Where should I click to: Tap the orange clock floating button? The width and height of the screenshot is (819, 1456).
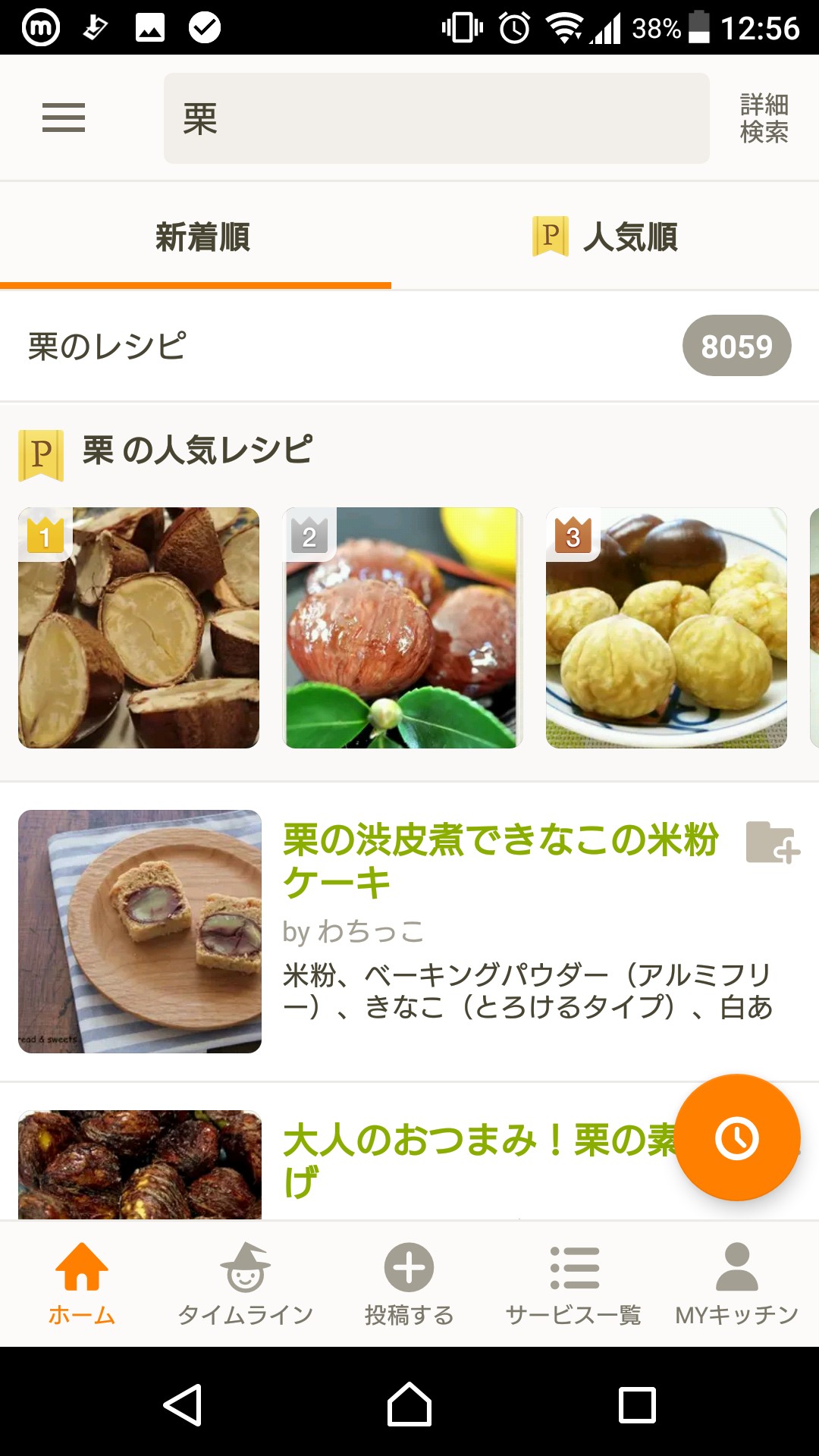pyautogui.click(x=737, y=1137)
